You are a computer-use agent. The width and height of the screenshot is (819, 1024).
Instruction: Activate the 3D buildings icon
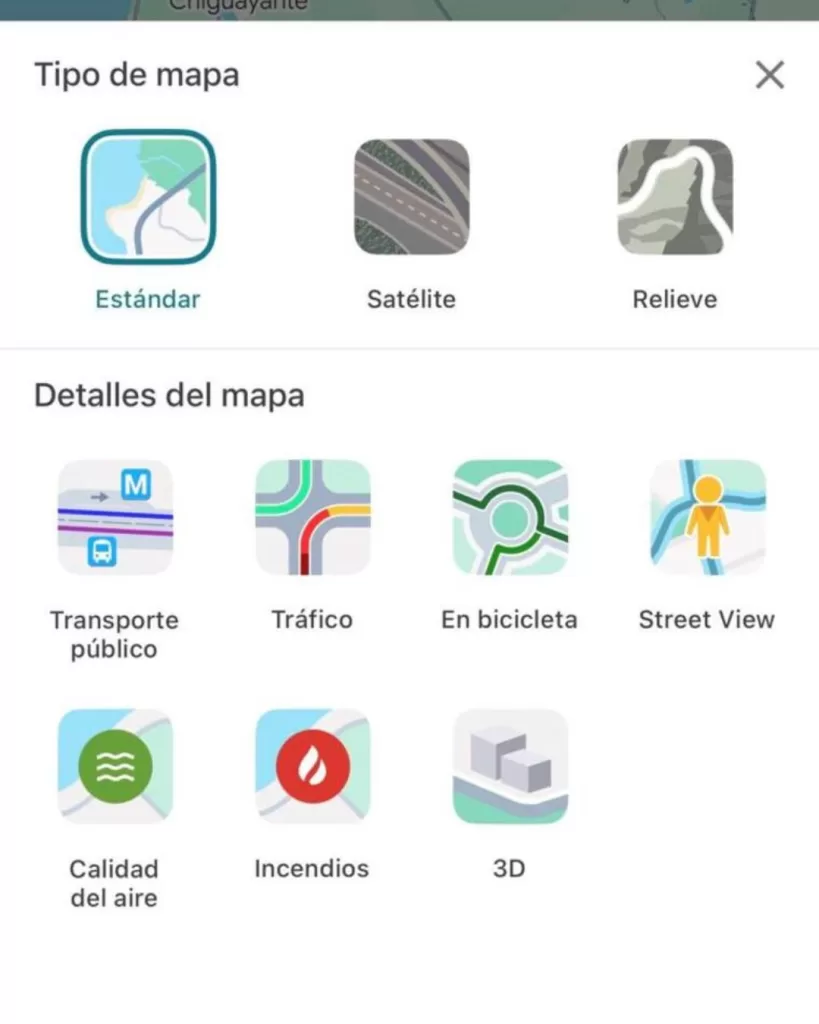click(510, 766)
